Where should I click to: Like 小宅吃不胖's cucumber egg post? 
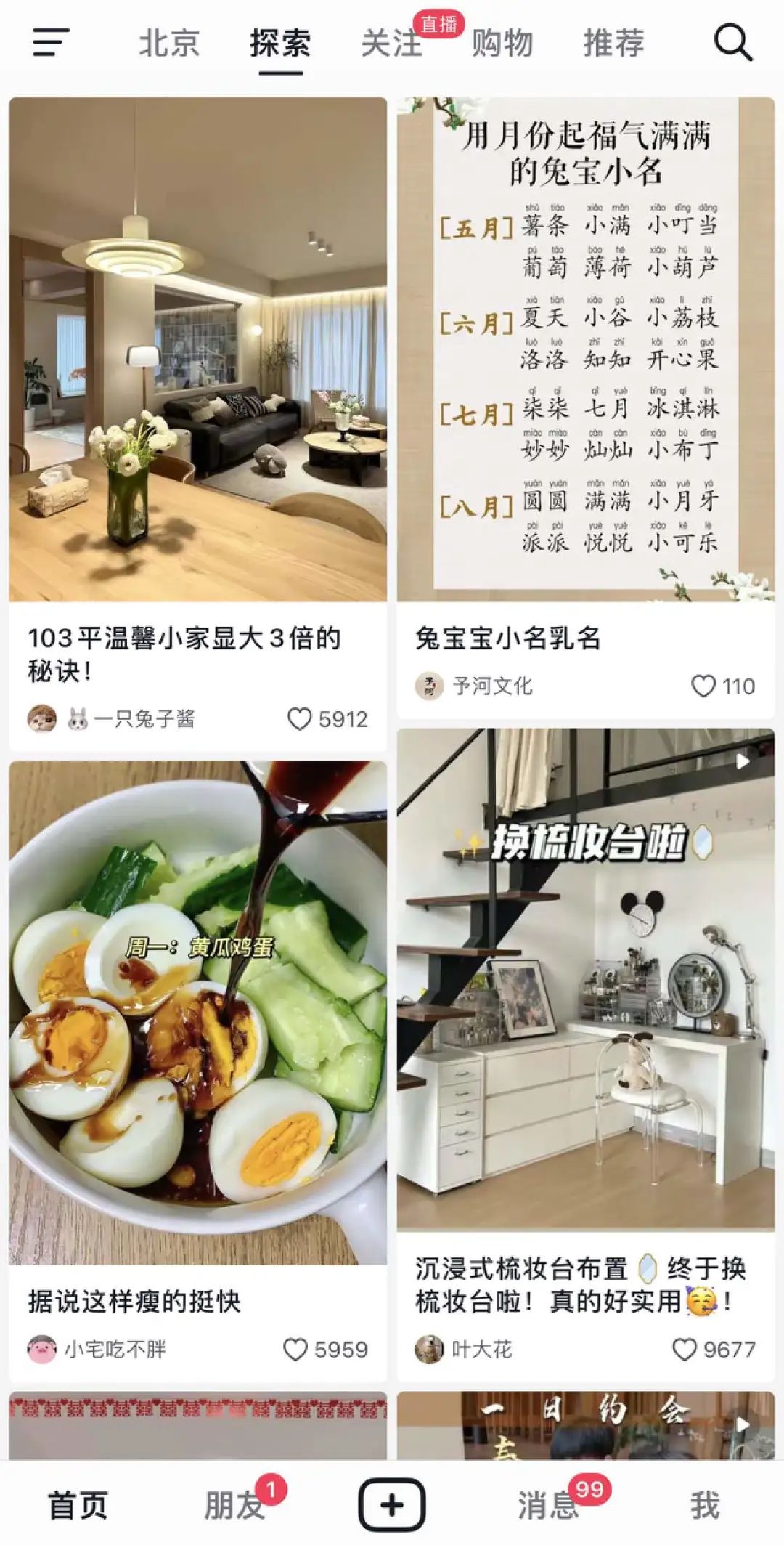(x=295, y=1350)
